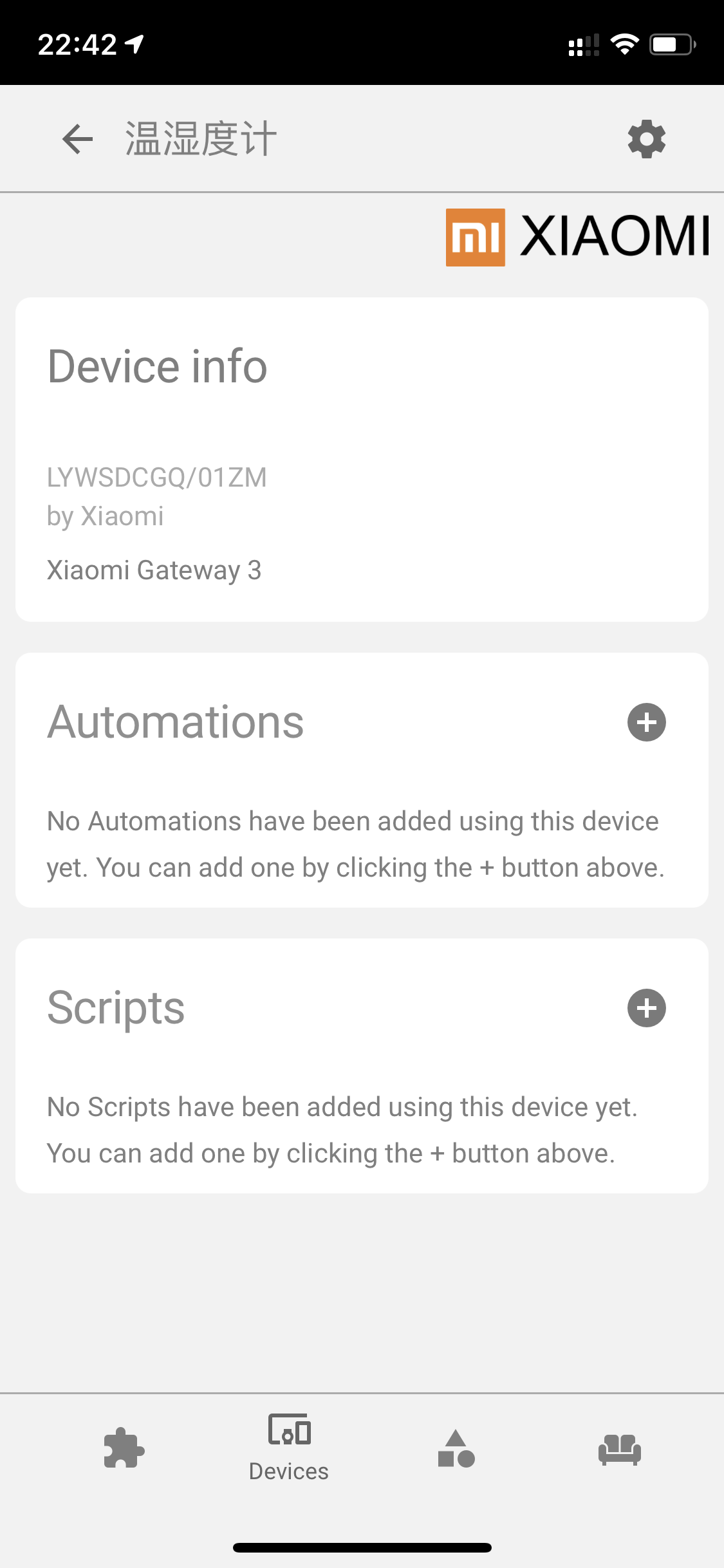Open the couch icon for areas
Image resolution: width=724 pixels, height=1568 pixels.
pyautogui.click(x=620, y=1451)
